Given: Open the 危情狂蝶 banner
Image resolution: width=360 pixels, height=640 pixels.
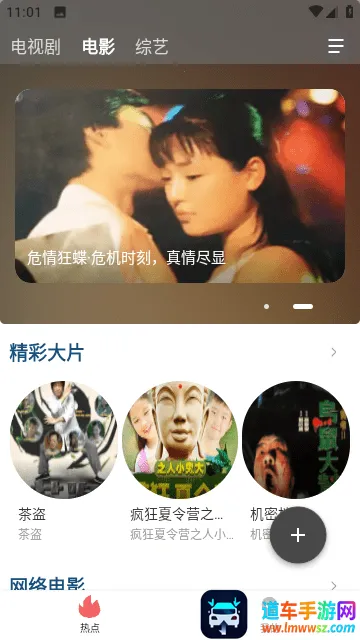Looking at the screenshot, I should (x=180, y=186).
